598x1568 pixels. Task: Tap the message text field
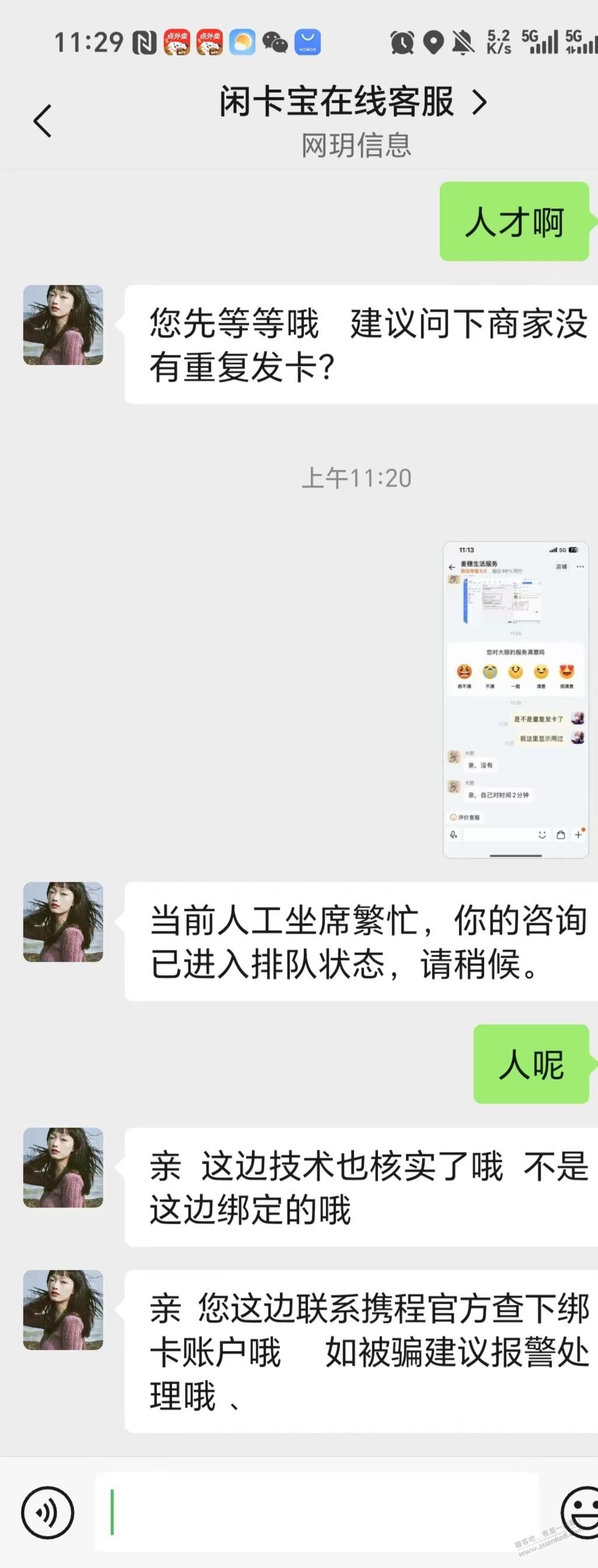point(316,1512)
